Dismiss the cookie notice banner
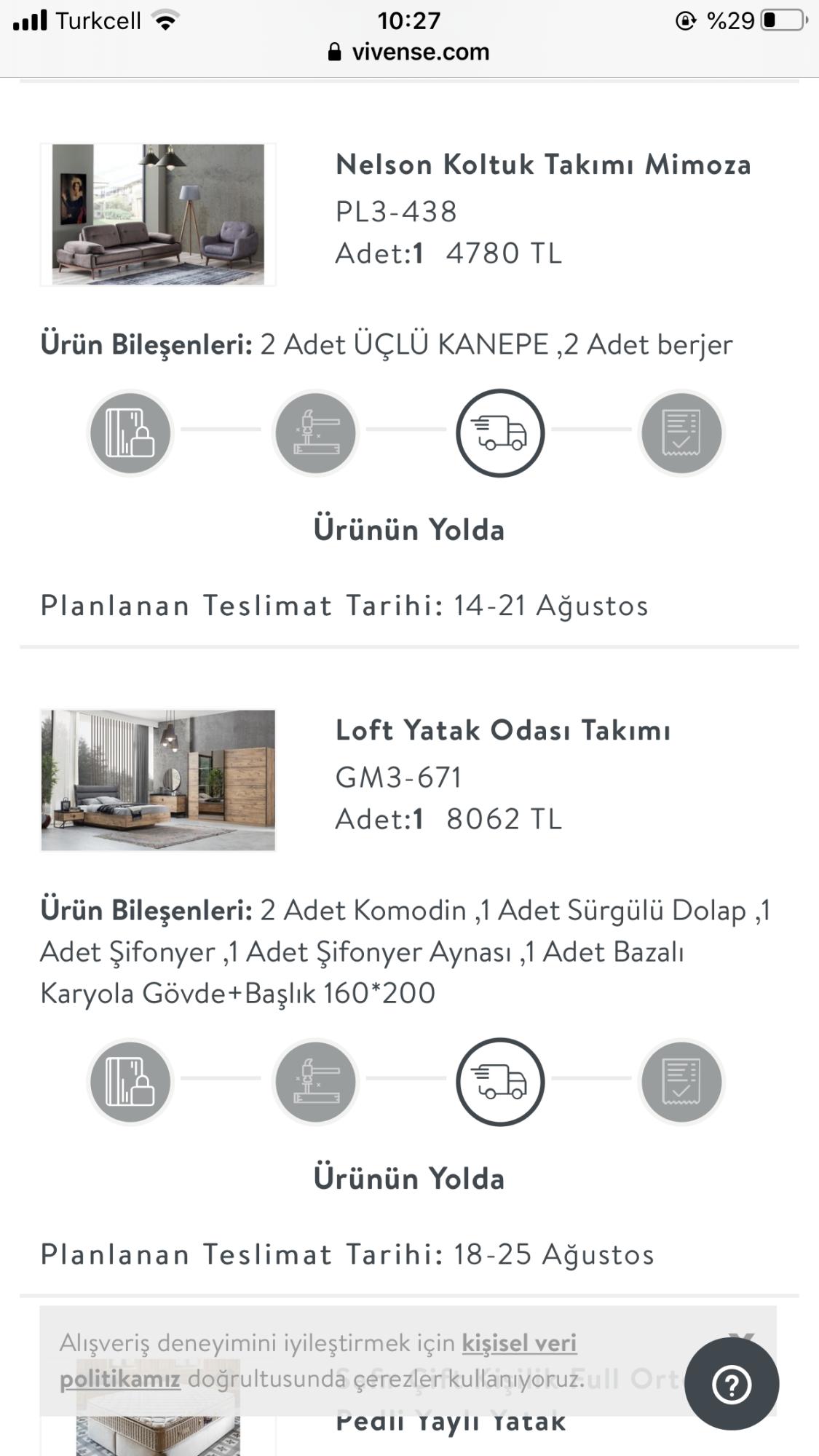819x1456 pixels. pyautogui.click(x=740, y=1337)
